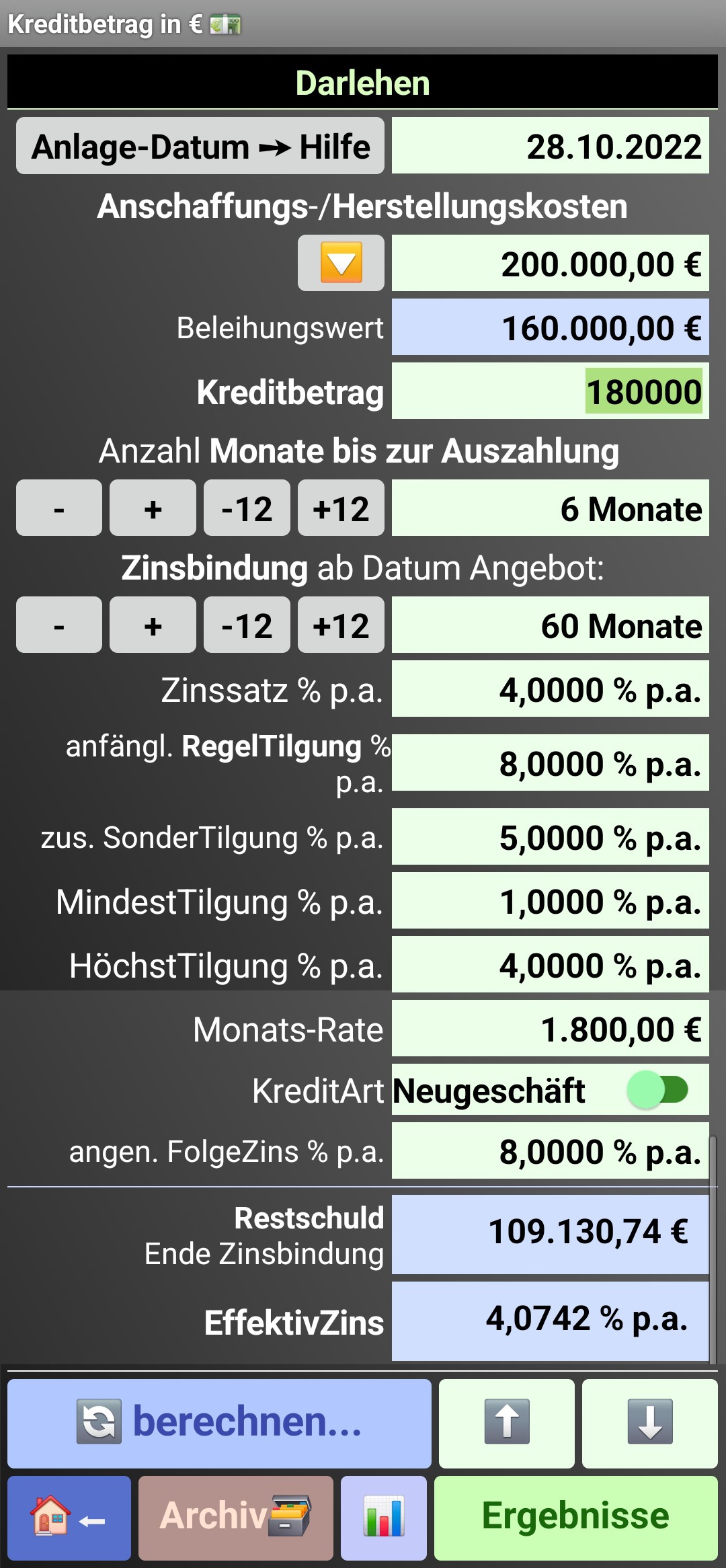The width and height of the screenshot is (726, 1568).
Task: Tap the up arrow button
Action: pyautogui.click(x=507, y=1423)
